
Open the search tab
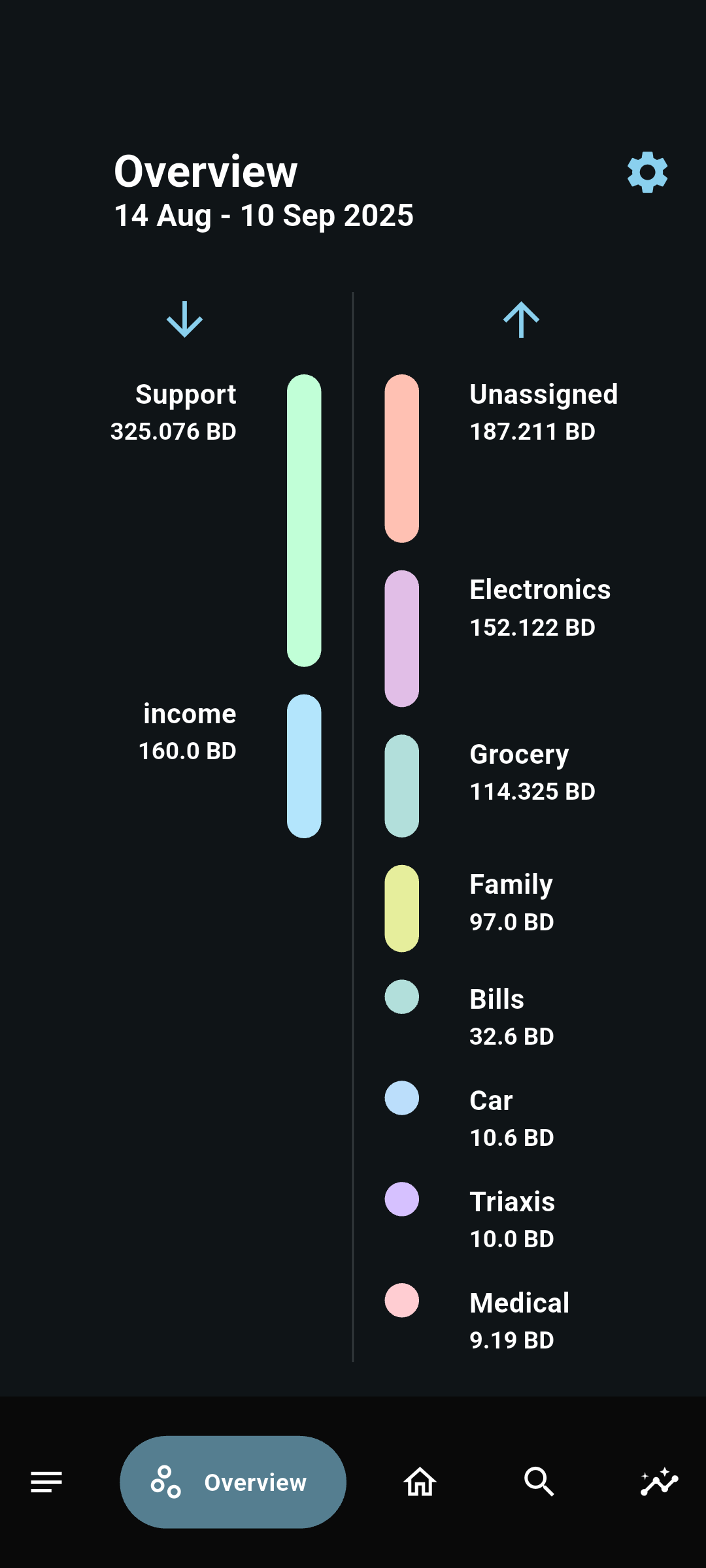[x=539, y=1482]
